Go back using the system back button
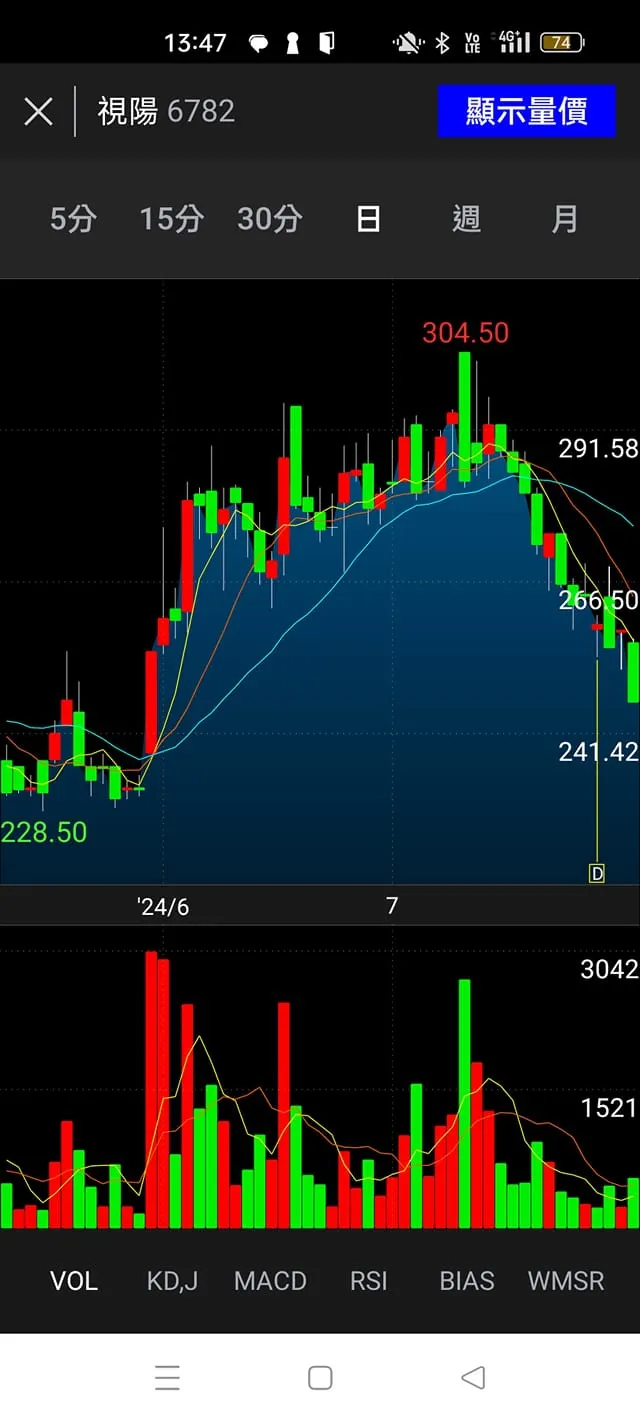 click(x=473, y=1377)
